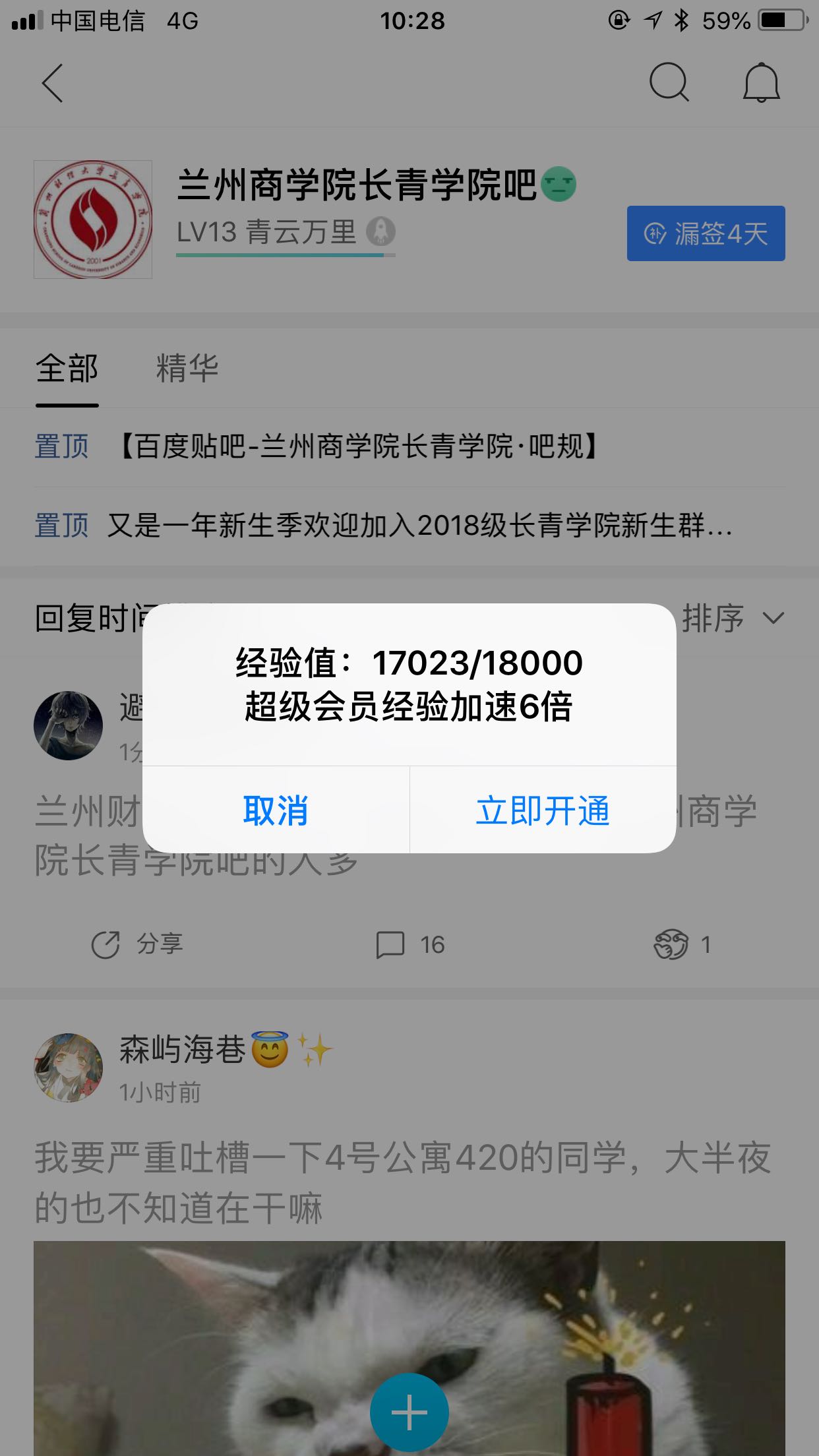Open the cat image in 森屿海巷's post

(409, 1349)
